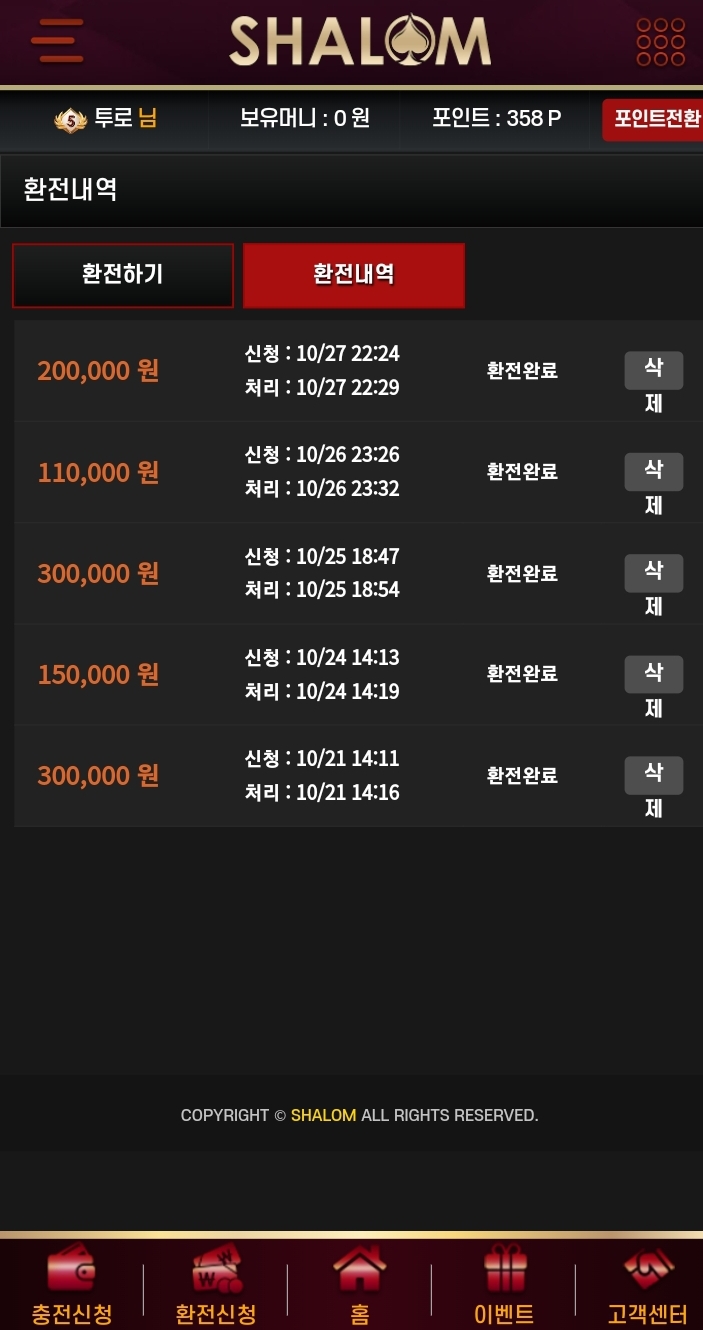
Task: Select the 환전내역 tab
Action: (354, 275)
